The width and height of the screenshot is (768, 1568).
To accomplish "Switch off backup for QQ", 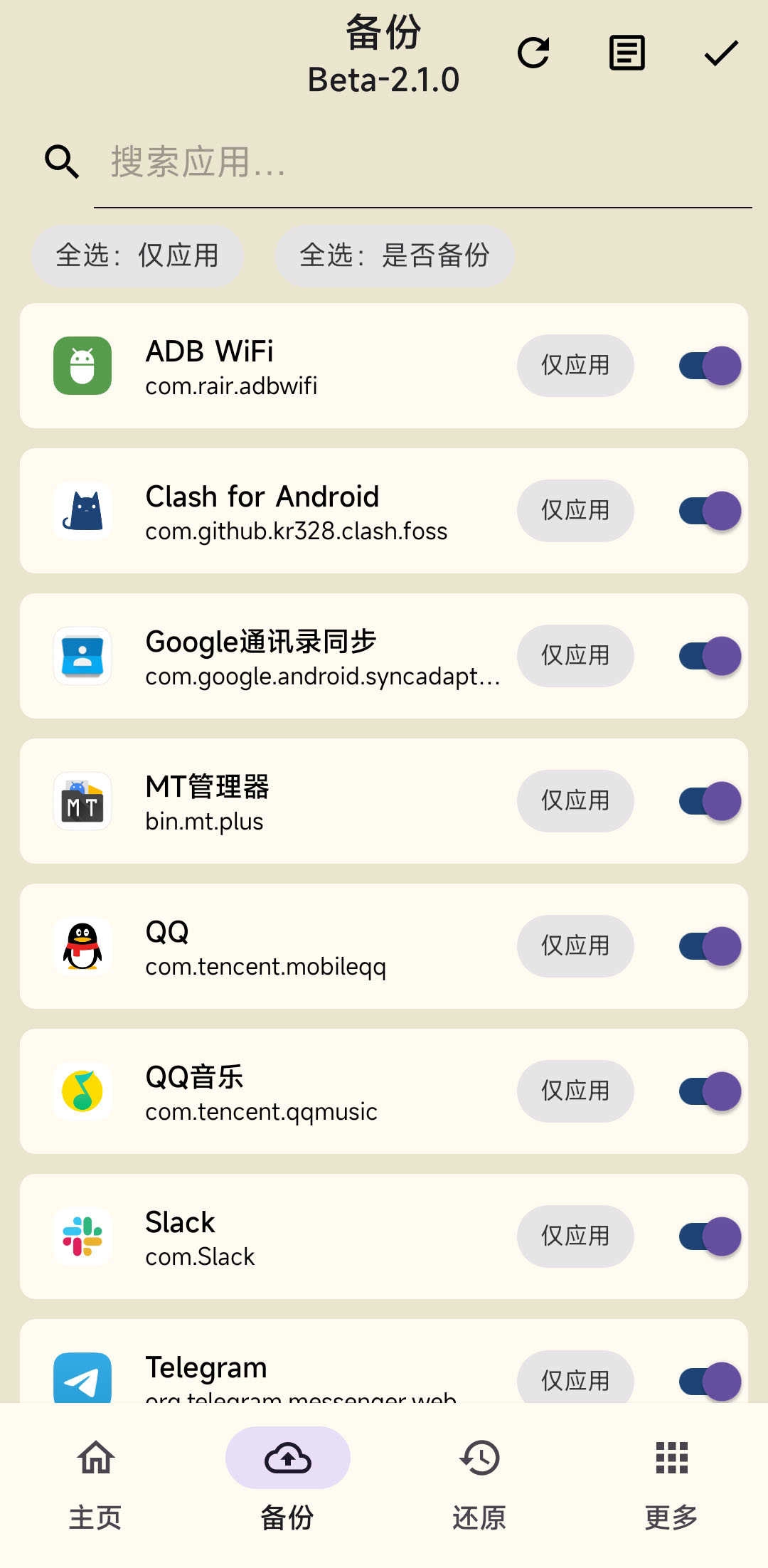I will pos(710,946).
